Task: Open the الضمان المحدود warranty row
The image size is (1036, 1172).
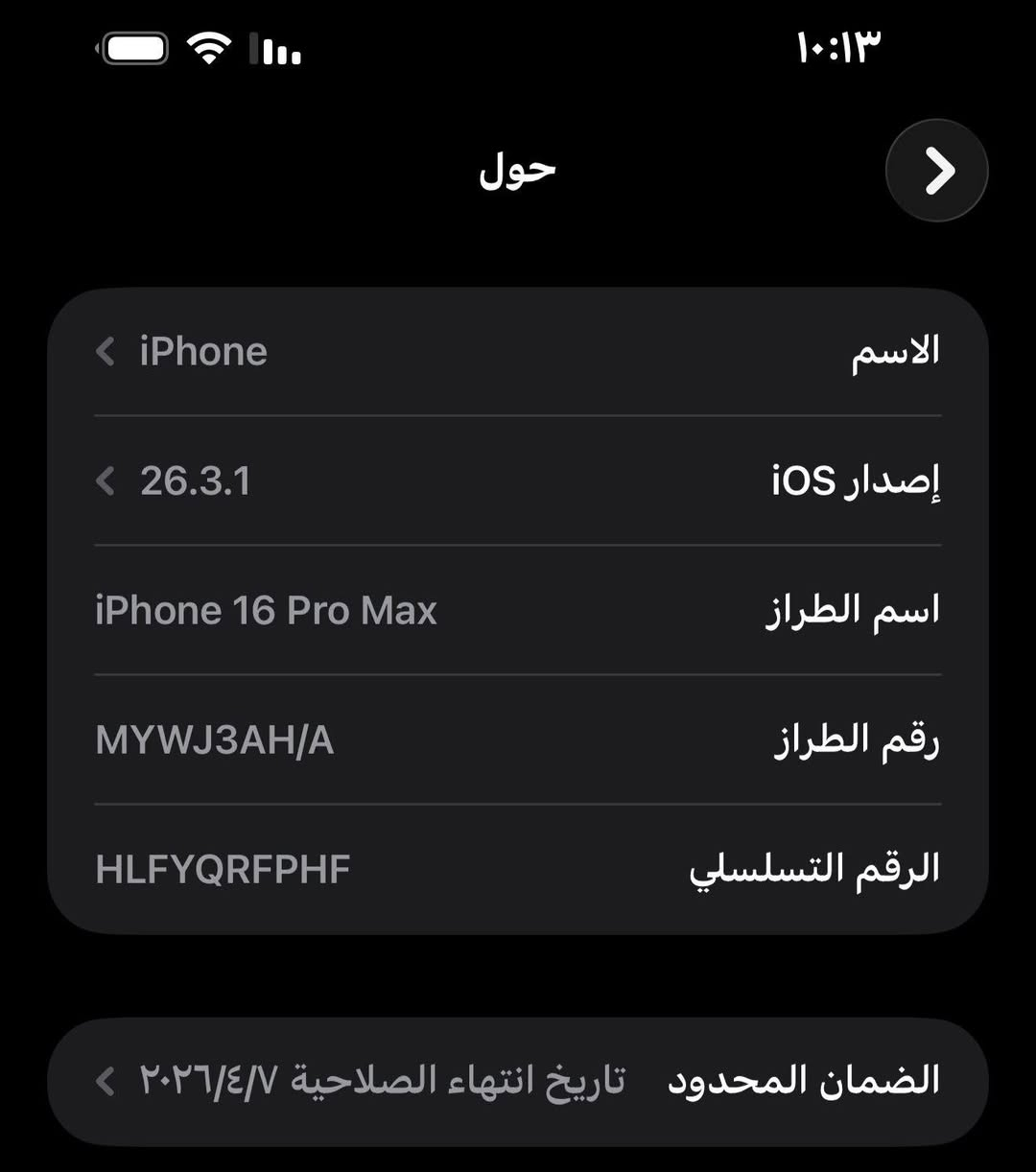Action: [x=518, y=1081]
